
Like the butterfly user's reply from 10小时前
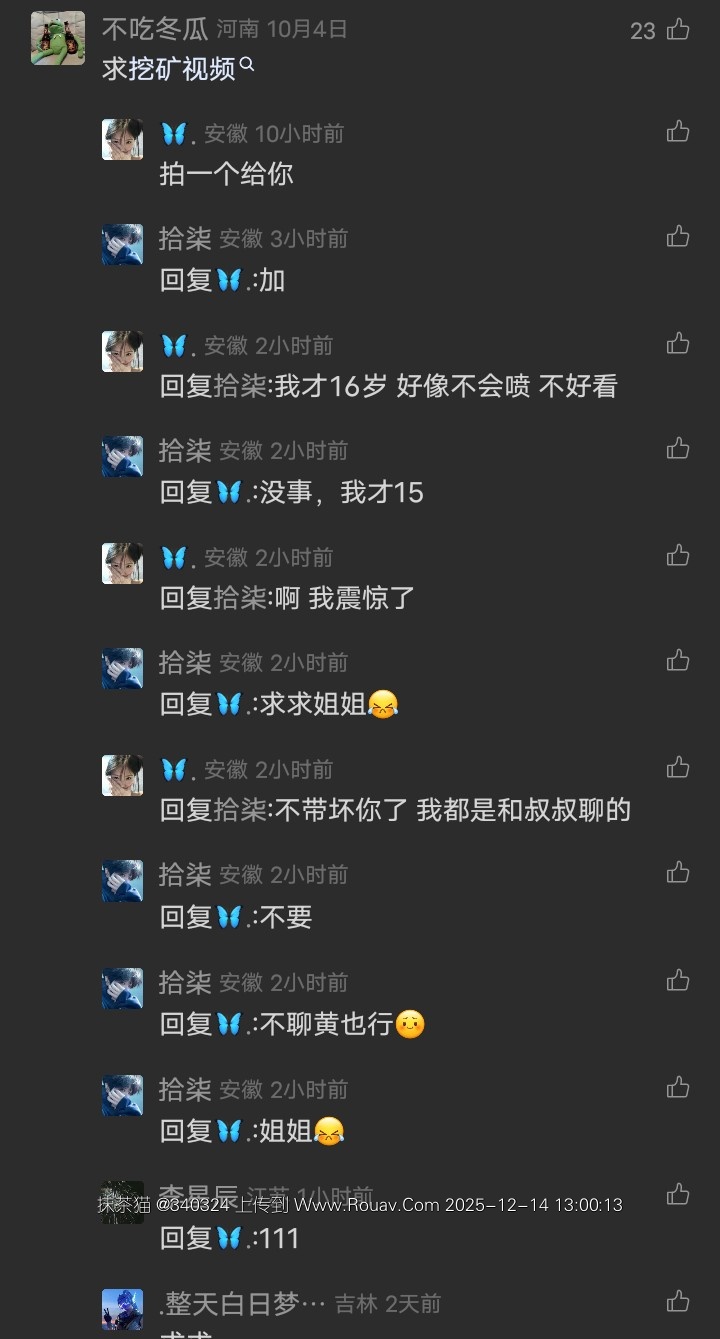[x=678, y=131]
